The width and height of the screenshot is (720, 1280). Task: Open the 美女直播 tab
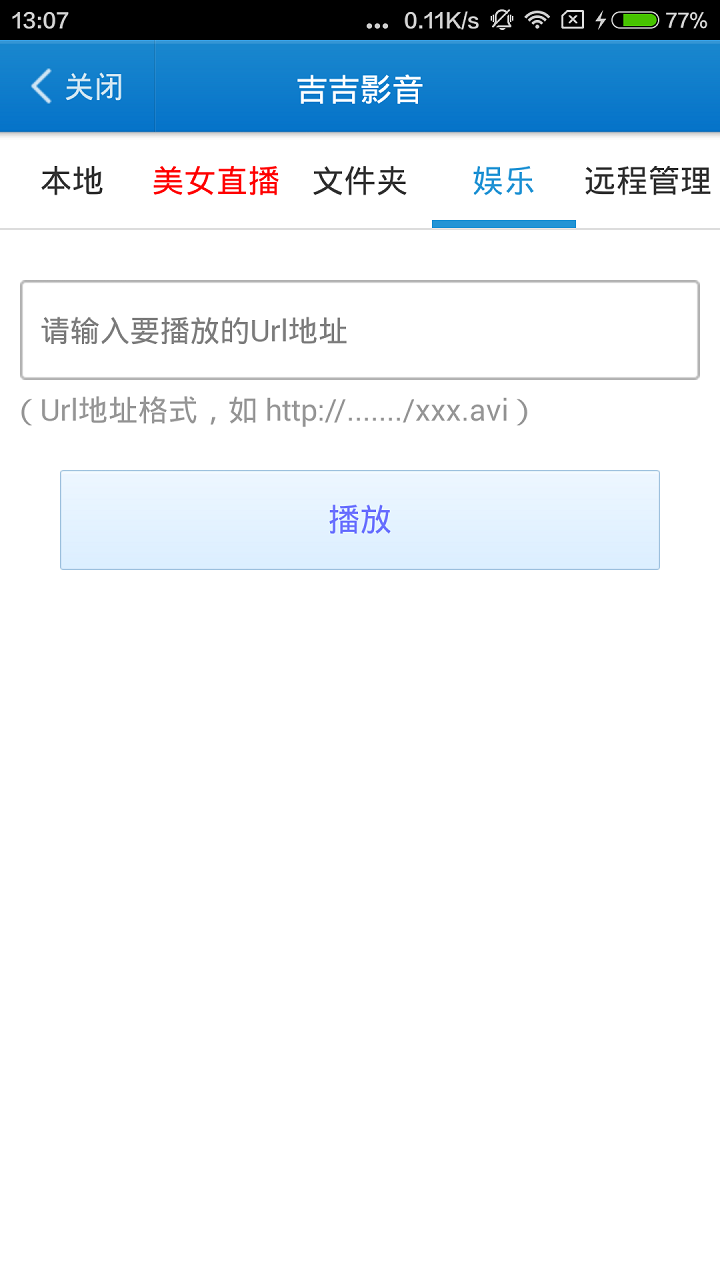216,182
